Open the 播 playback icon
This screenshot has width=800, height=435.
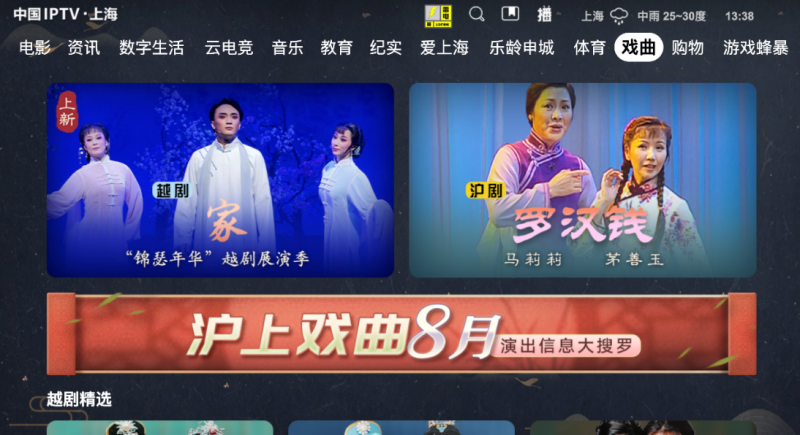point(545,15)
